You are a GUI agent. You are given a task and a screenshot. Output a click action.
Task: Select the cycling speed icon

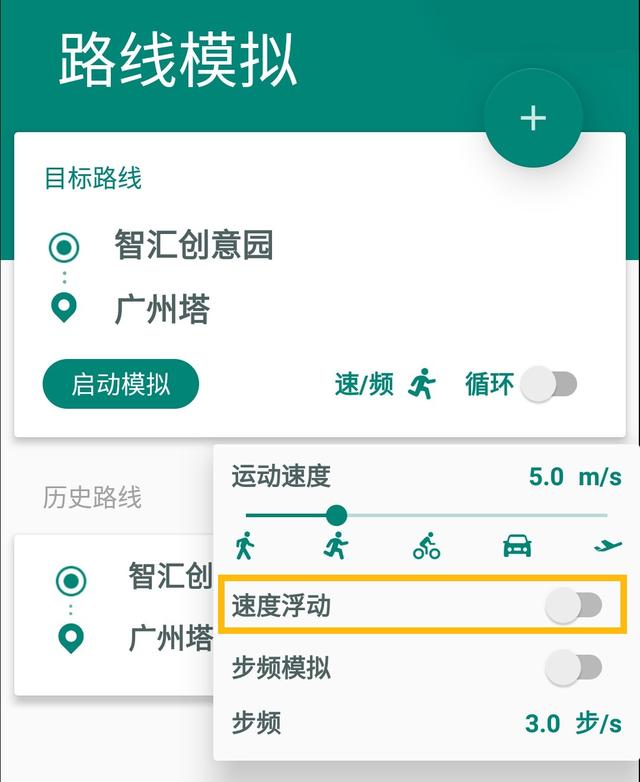pos(427,546)
